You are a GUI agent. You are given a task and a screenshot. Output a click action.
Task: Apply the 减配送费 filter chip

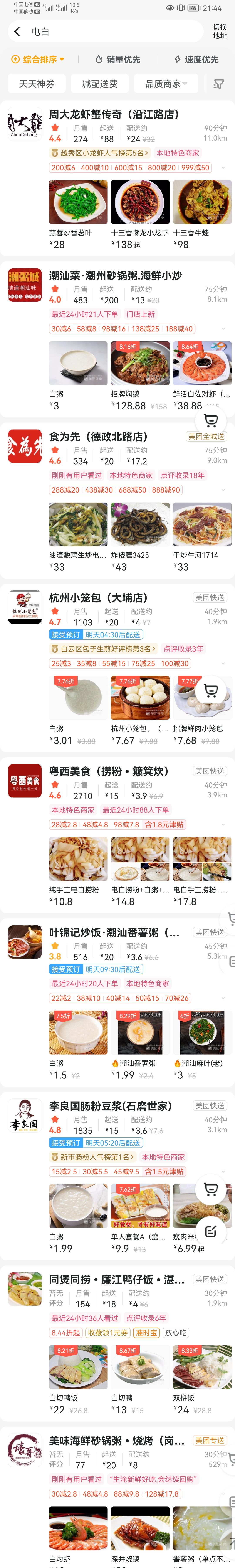click(99, 84)
